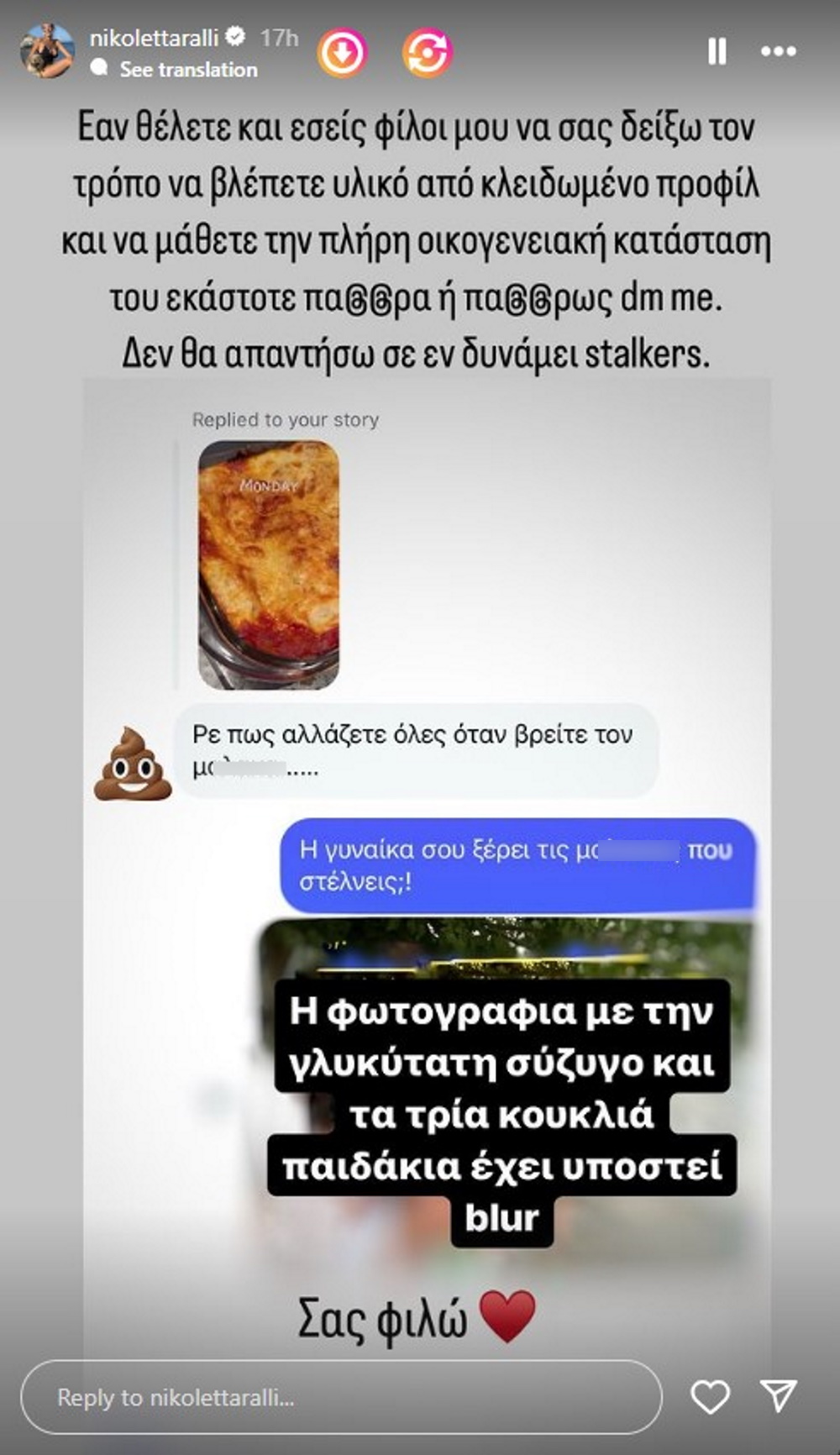Image resolution: width=840 pixels, height=1455 pixels.
Task: Open the nikolettaralli username link
Action: click(155, 37)
